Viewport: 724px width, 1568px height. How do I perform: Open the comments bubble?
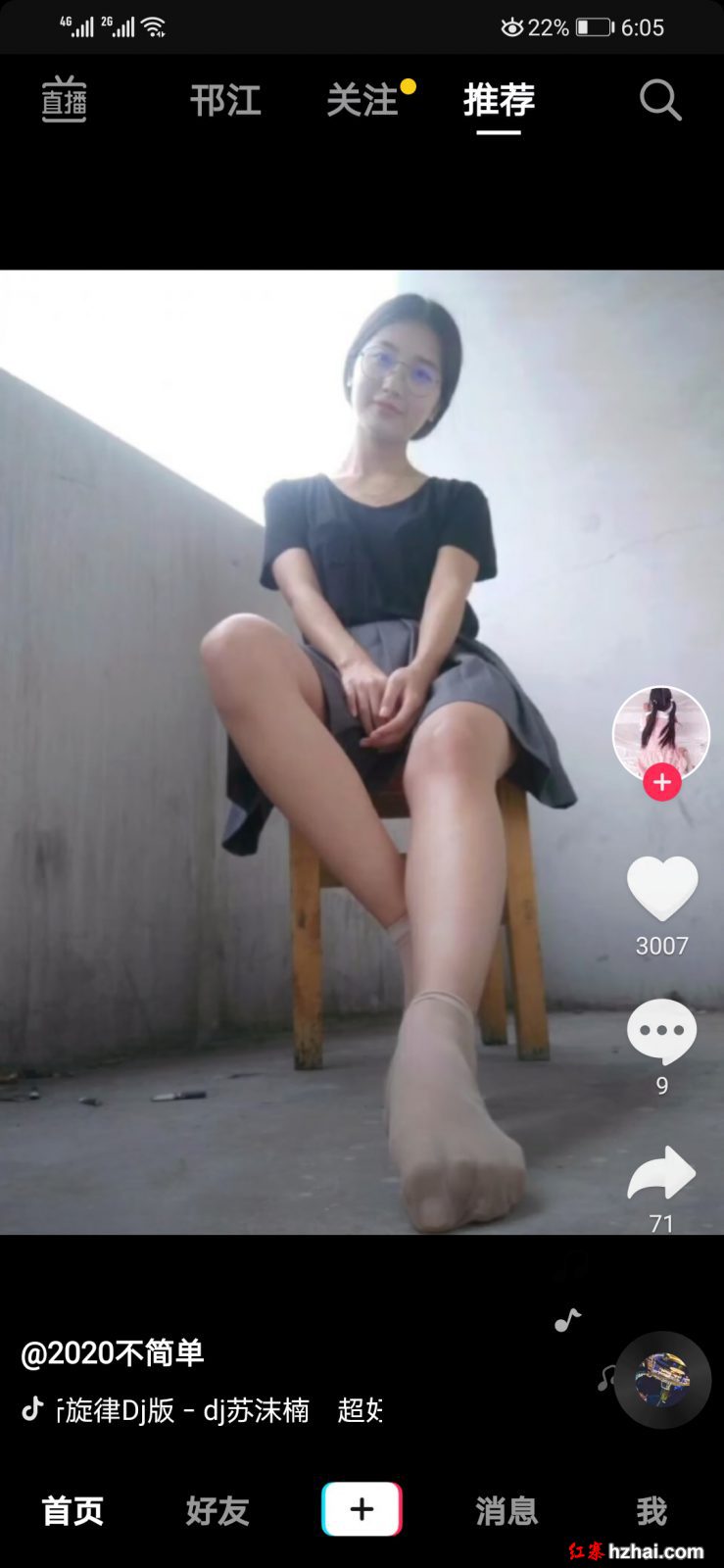pyautogui.click(x=662, y=1031)
